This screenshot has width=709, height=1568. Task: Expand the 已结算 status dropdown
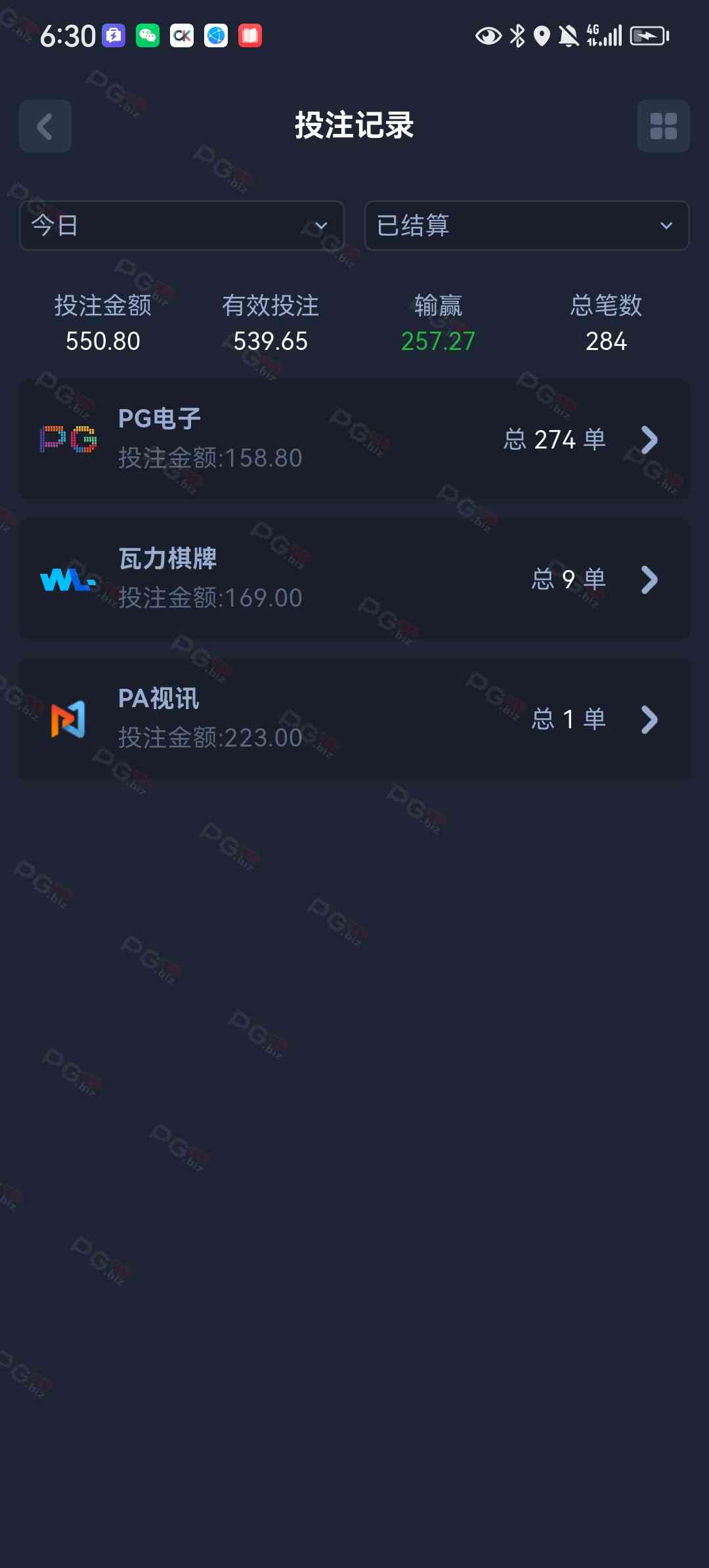[526, 225]
